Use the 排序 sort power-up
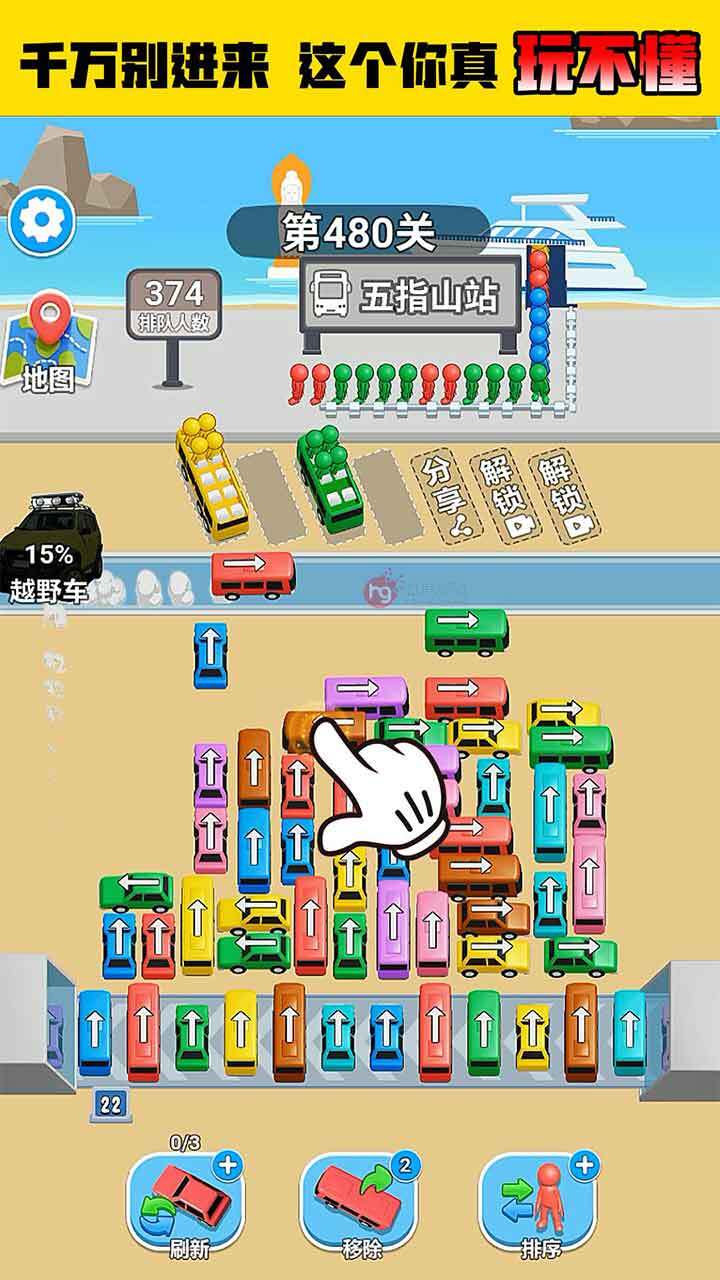This screenshot has width=720, height=1280. point(540,1202)
